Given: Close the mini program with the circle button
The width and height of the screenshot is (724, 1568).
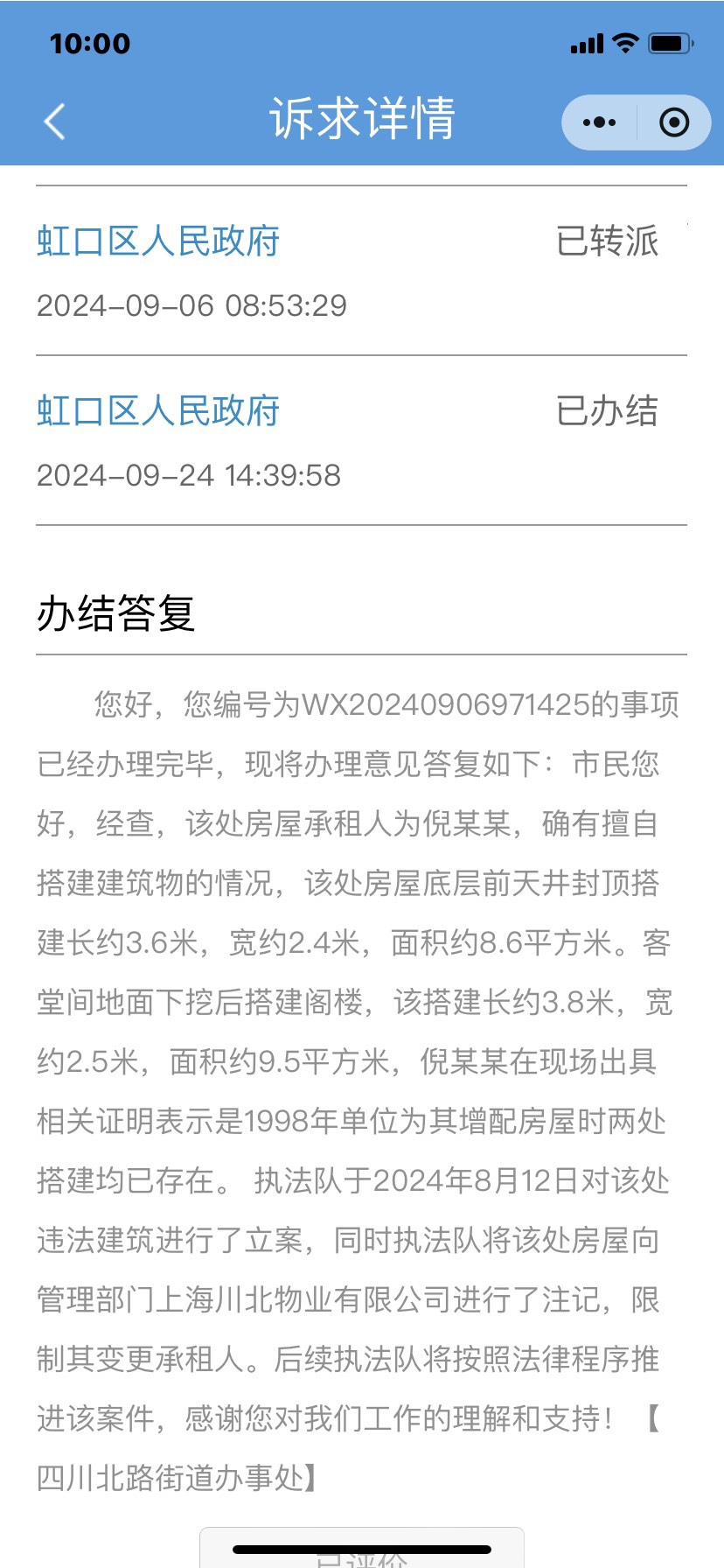Looking at the screenshot, I should coord(674,122).
